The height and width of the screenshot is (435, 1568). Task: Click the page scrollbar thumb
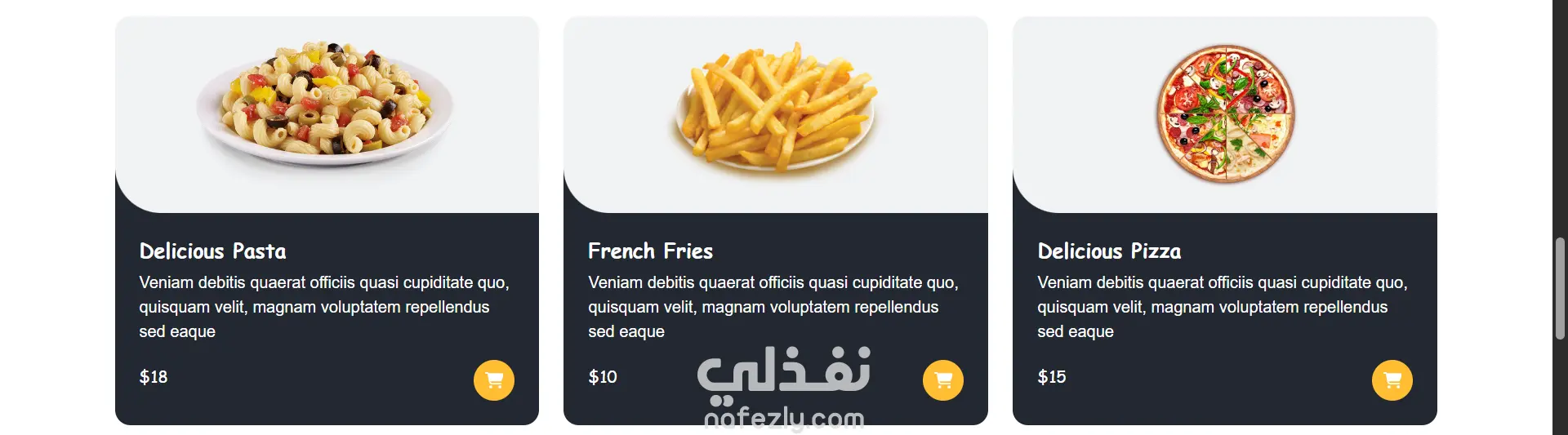1560,287
